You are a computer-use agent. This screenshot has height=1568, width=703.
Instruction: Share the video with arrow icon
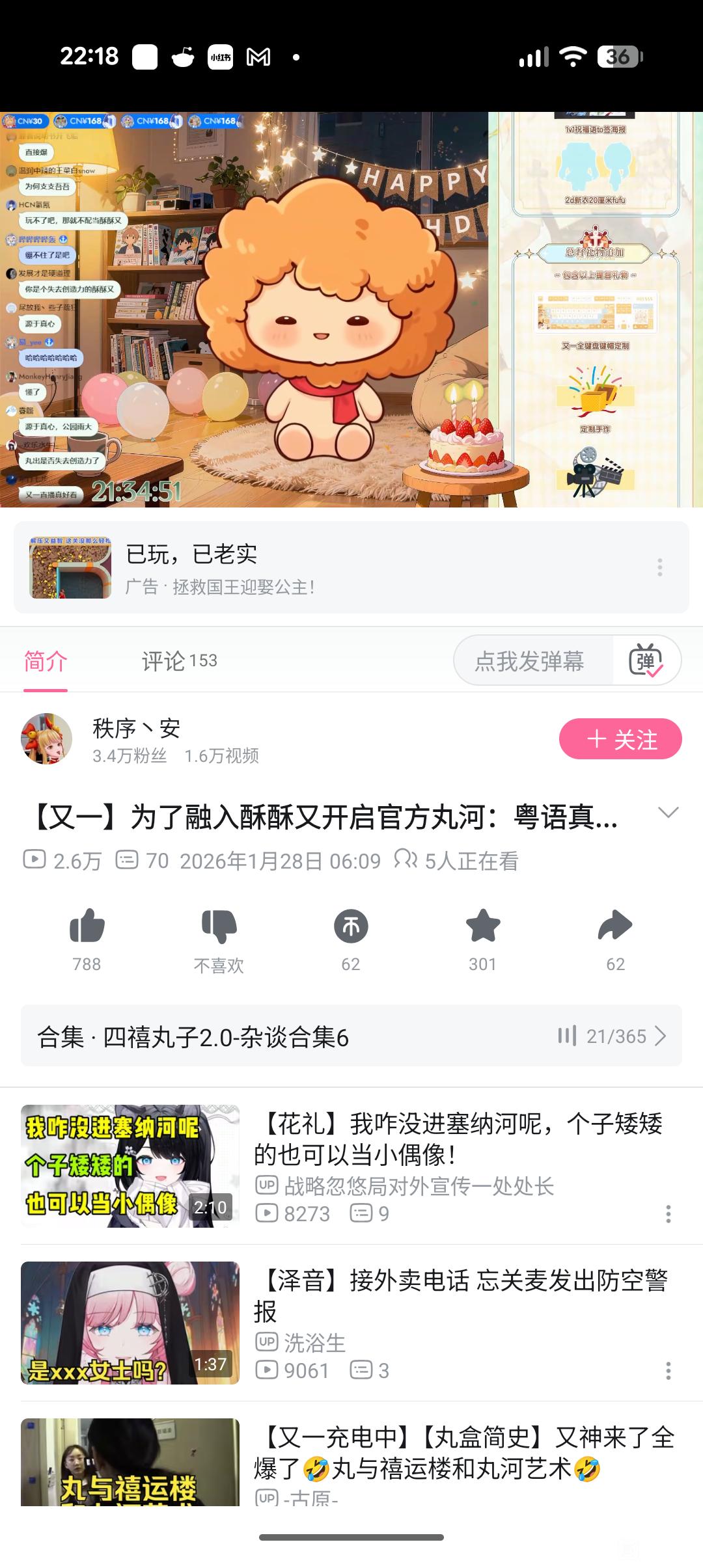(x=615, y=926)
